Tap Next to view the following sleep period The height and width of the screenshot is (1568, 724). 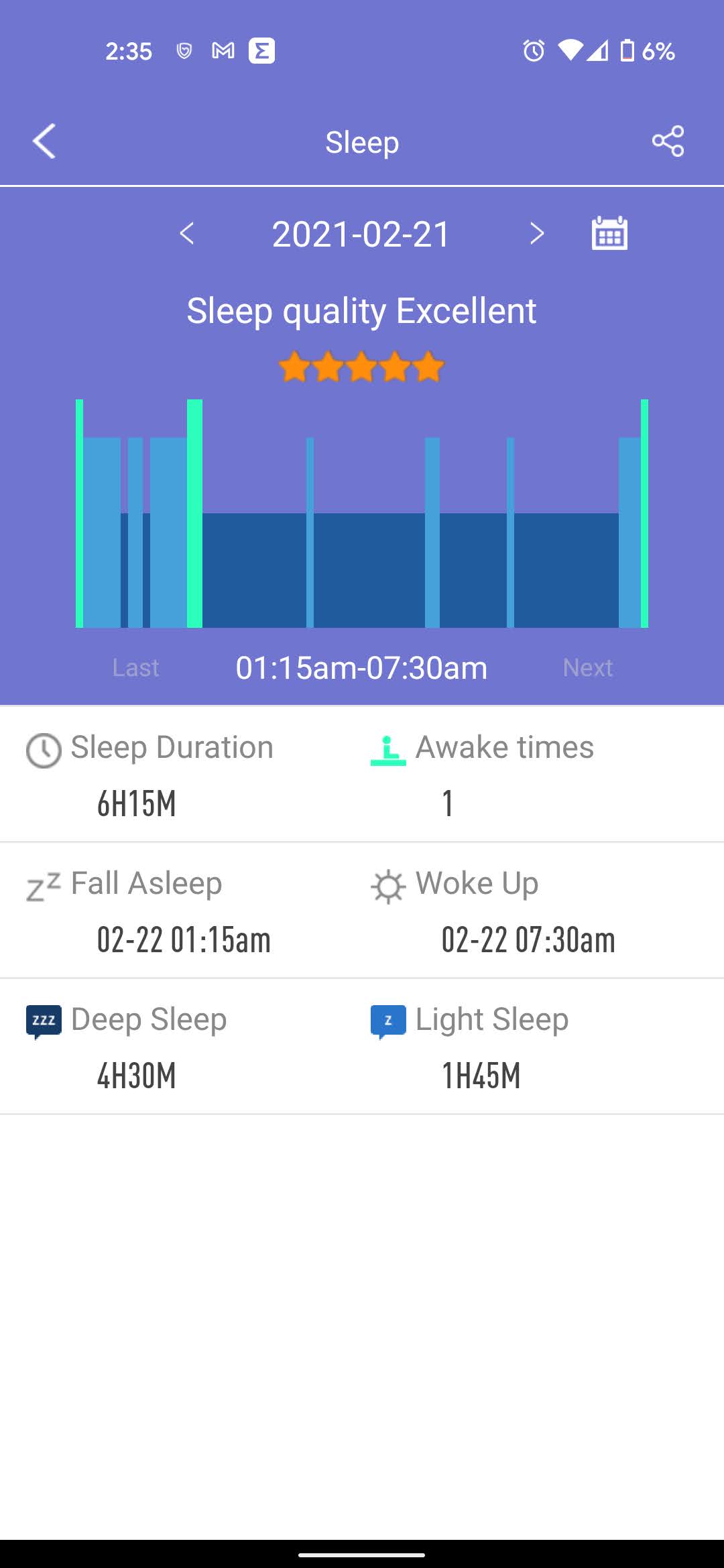click(588, 667)
